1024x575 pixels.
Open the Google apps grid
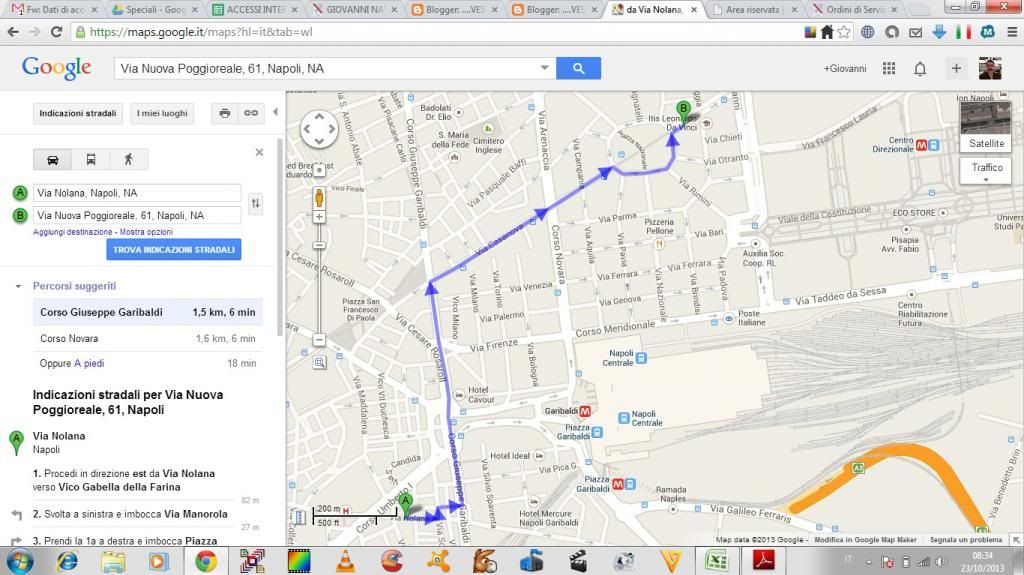click(889, 69)
